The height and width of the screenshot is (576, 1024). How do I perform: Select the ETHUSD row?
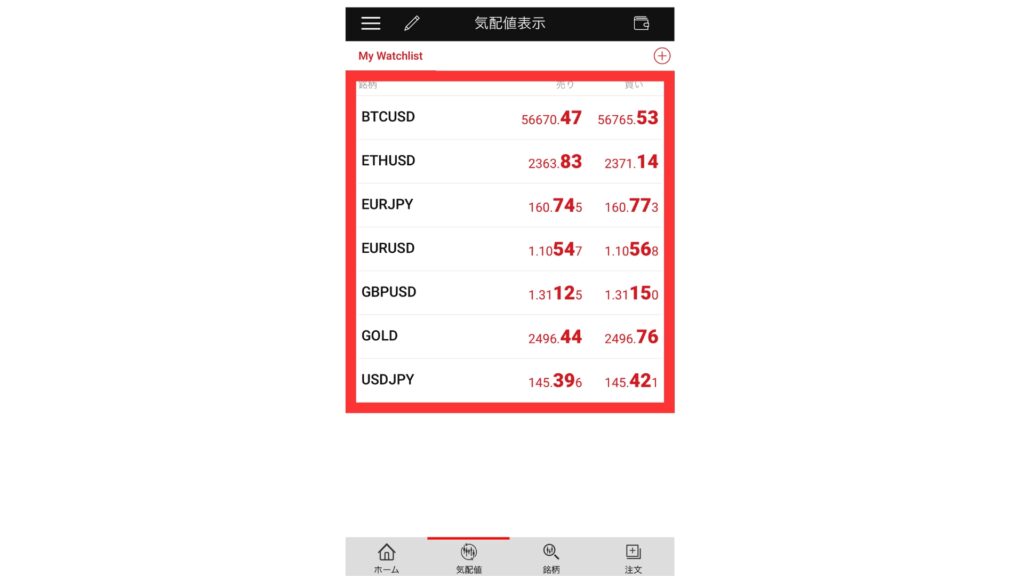[x=509, y=161]
